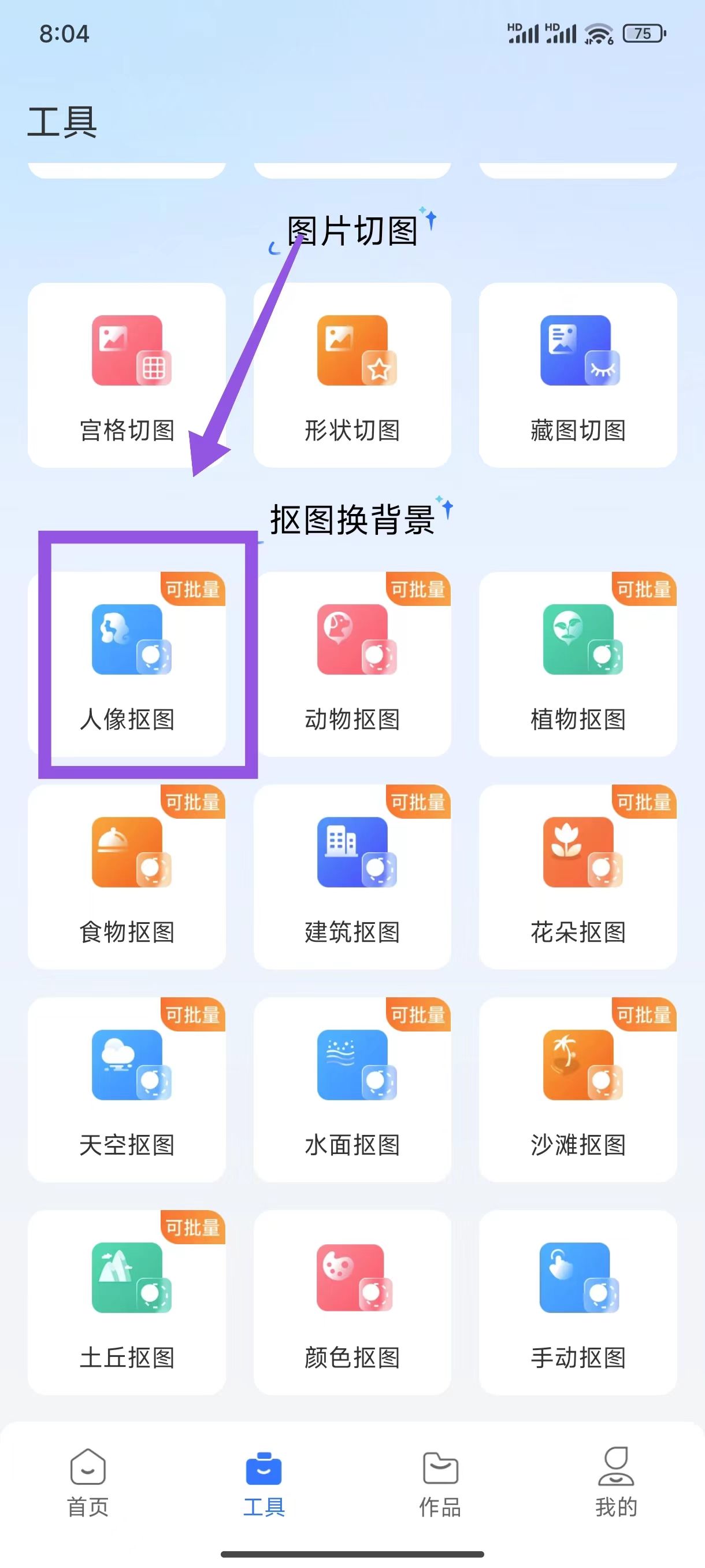Open 水面抠图 water cutout

(352, 1090)
